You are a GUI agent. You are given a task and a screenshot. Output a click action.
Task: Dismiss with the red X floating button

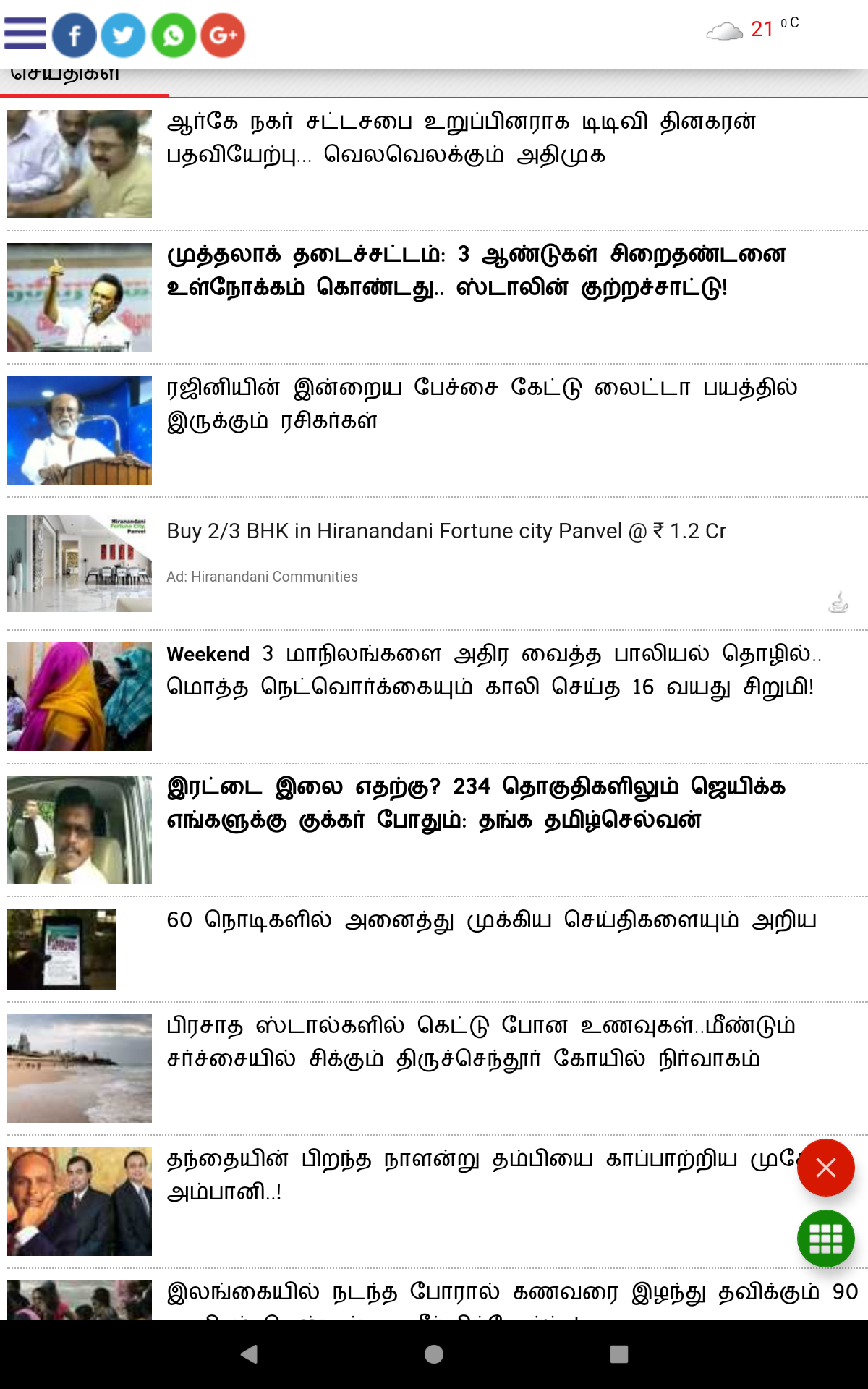pos(826,1168)
